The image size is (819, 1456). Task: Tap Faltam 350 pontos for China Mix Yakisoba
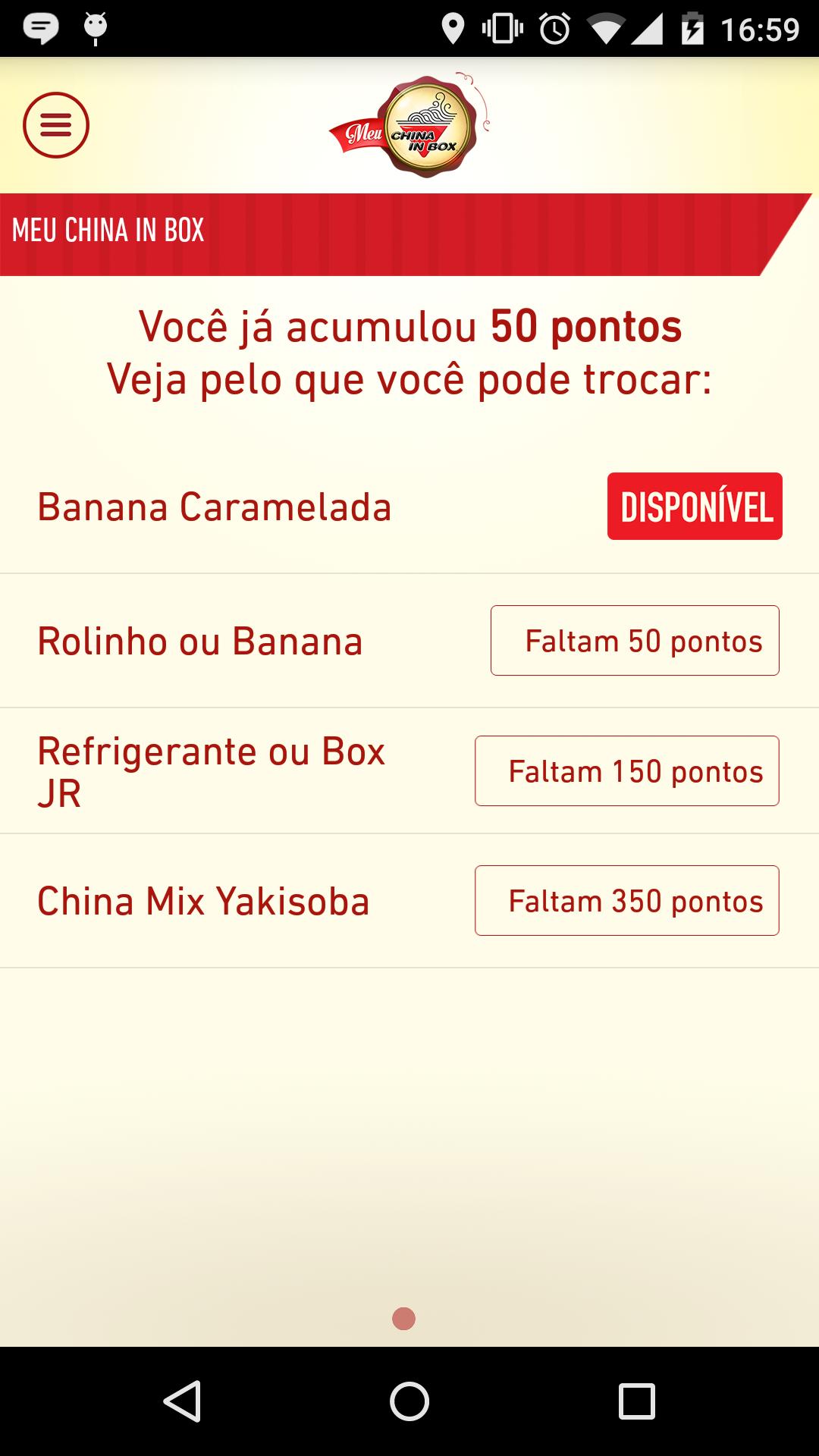point(626,901)
